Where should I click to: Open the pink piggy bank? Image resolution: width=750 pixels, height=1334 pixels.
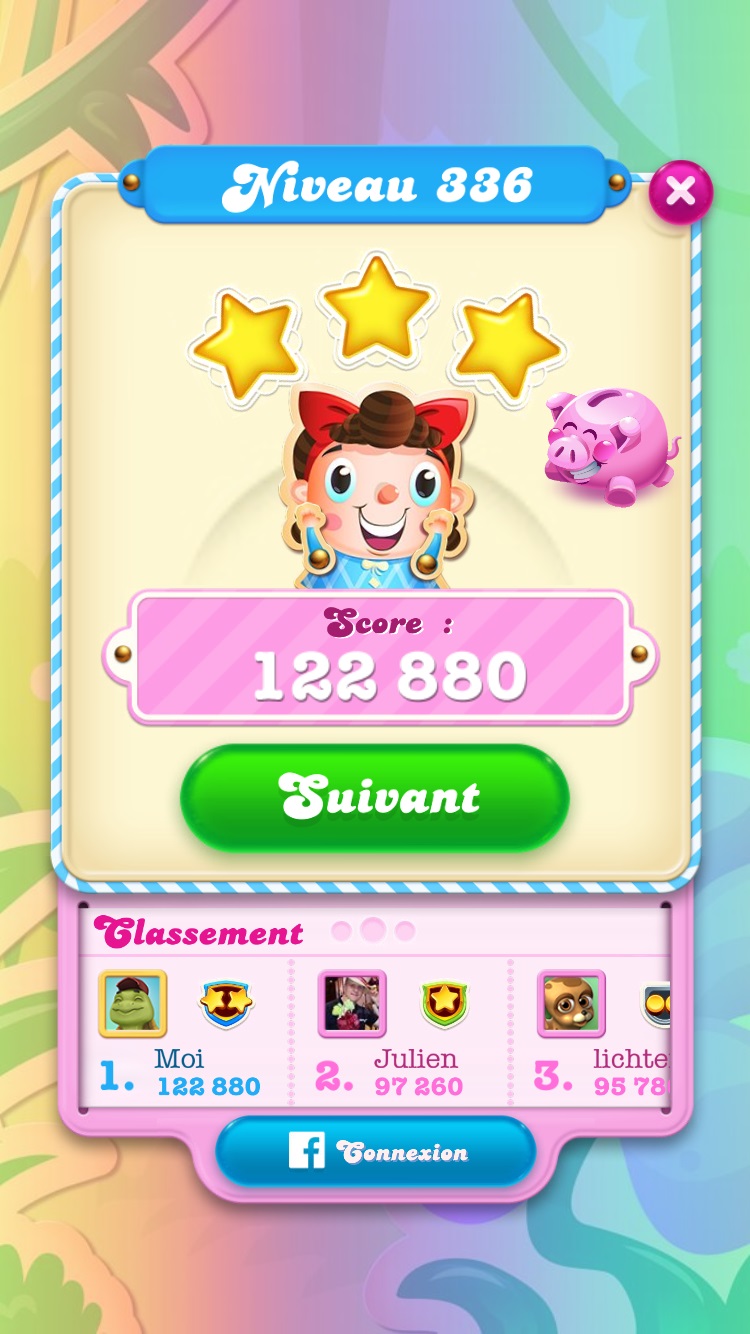click(x=608, y=447)
